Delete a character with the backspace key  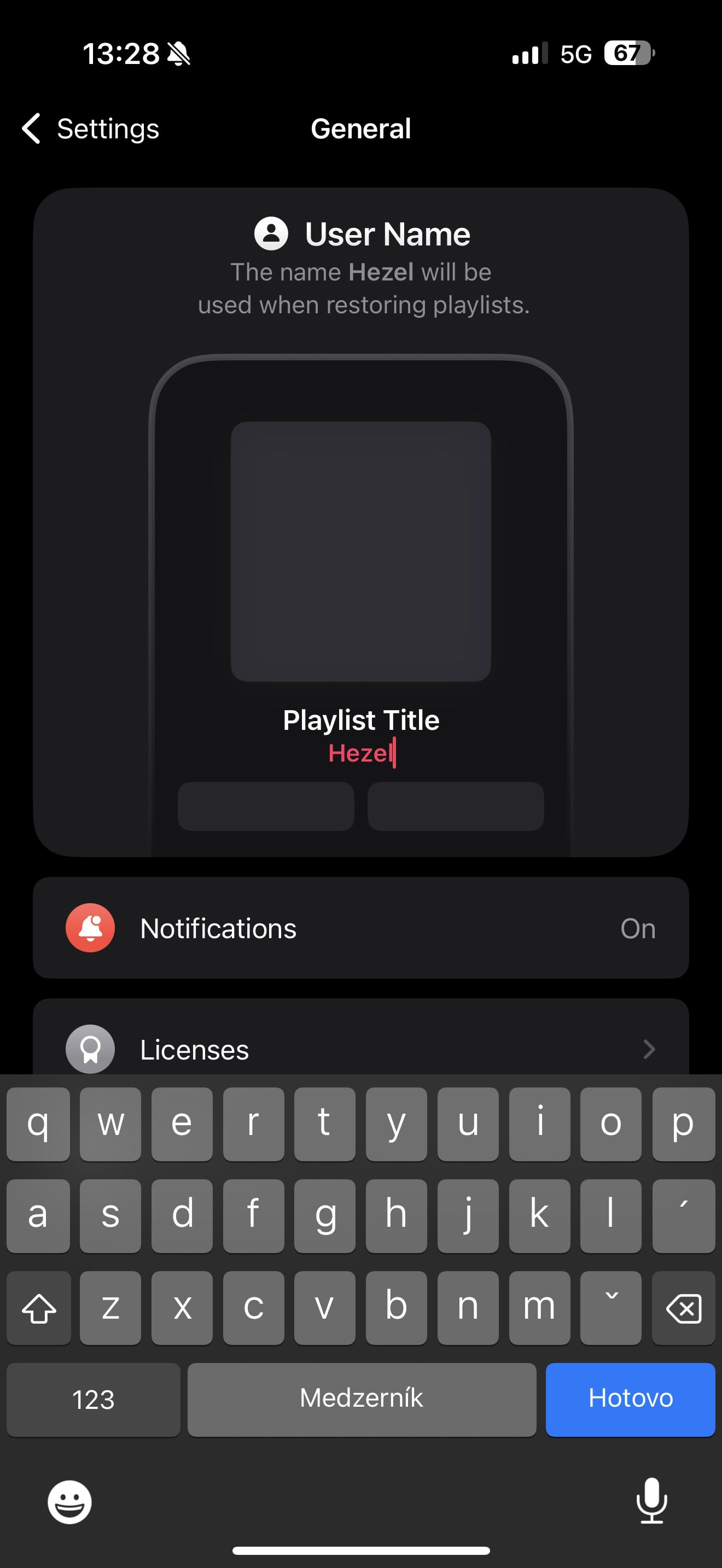(x=683, y=1307)
